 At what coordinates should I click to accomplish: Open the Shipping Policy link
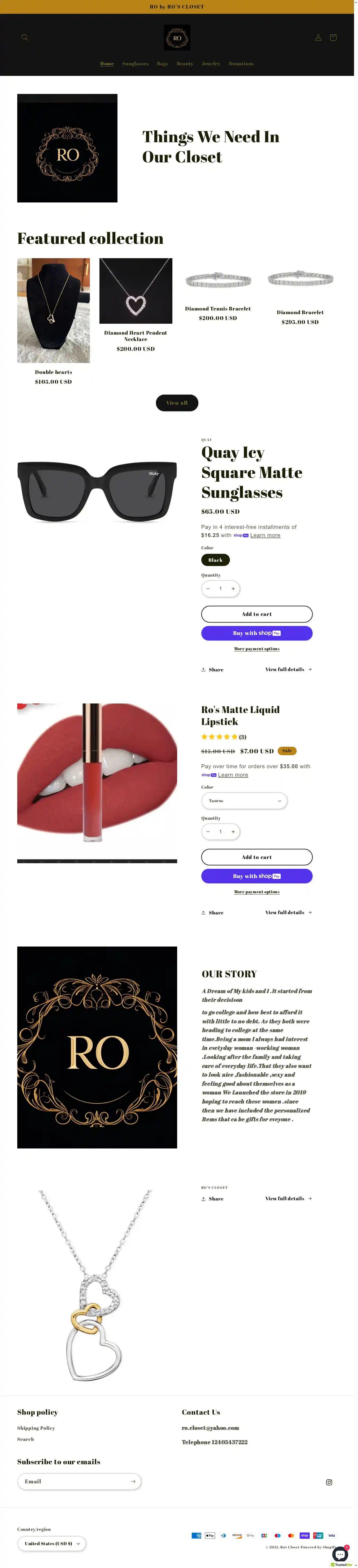36,1428
